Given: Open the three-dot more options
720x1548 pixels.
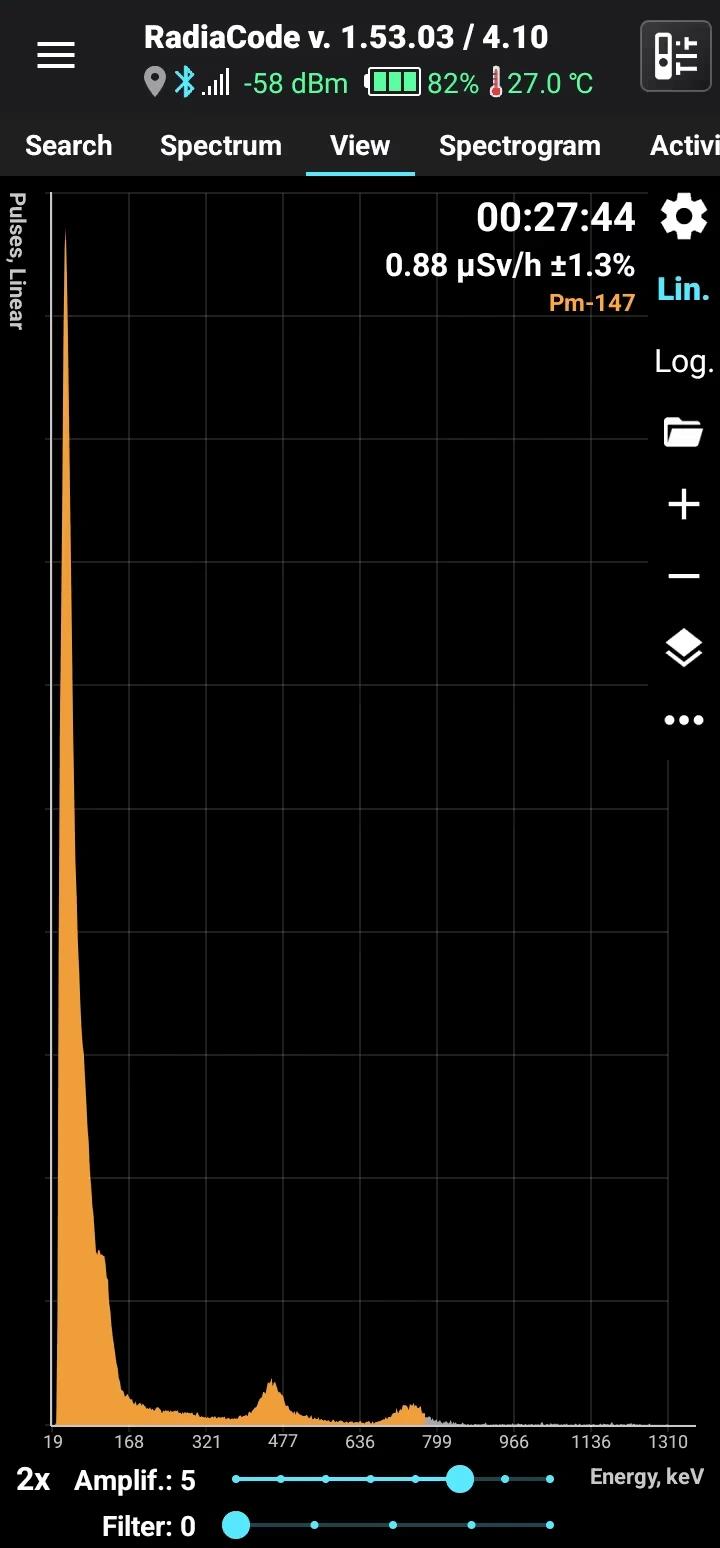Looking at the screenshot, I should 684,720.
